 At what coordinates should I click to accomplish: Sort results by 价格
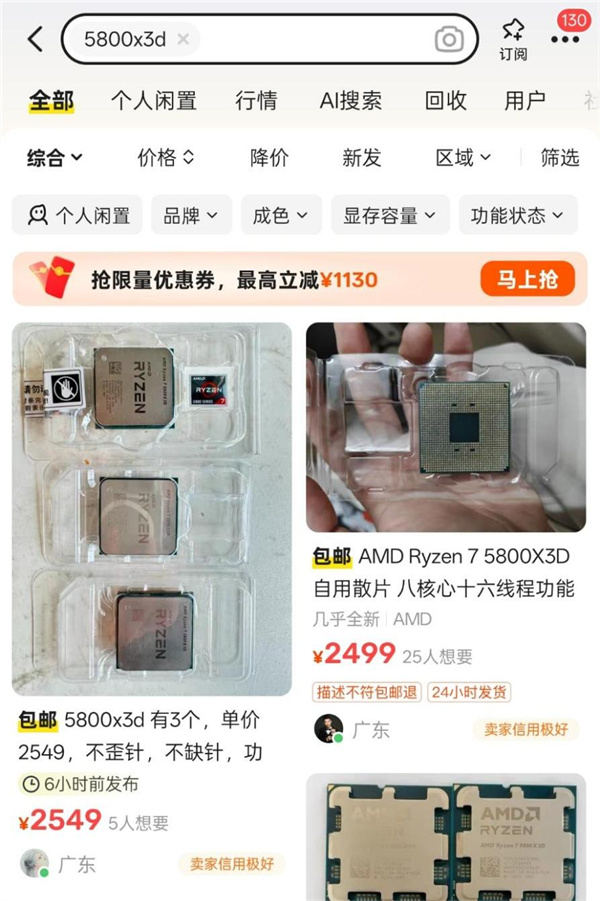click(x=165, y=157)
